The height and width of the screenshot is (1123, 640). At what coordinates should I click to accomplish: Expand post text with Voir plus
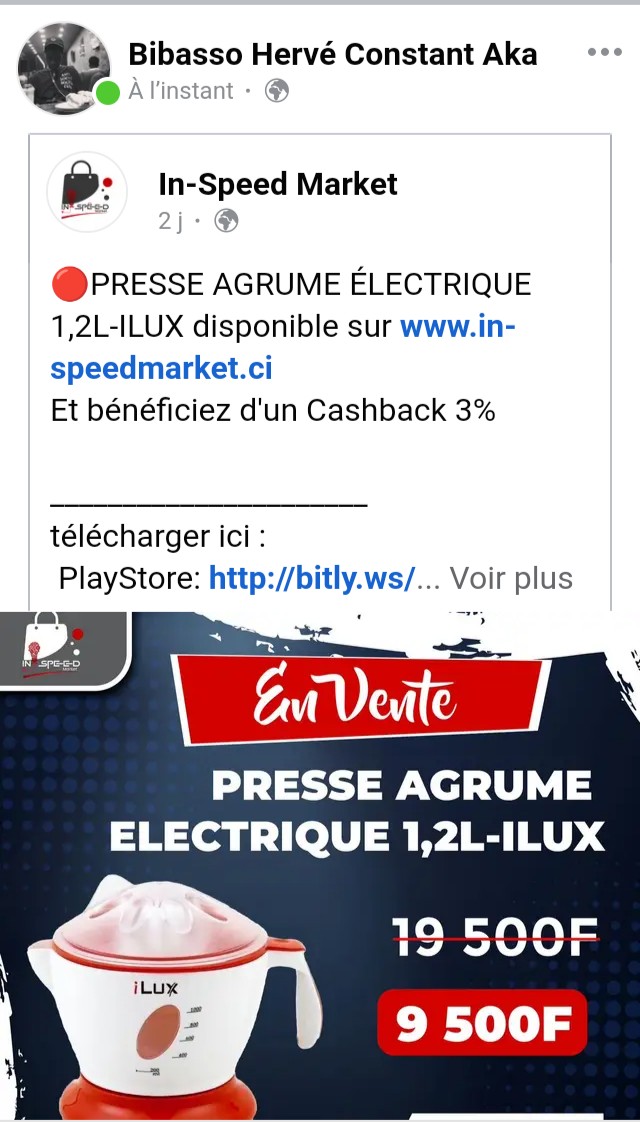tap(511, 578)
